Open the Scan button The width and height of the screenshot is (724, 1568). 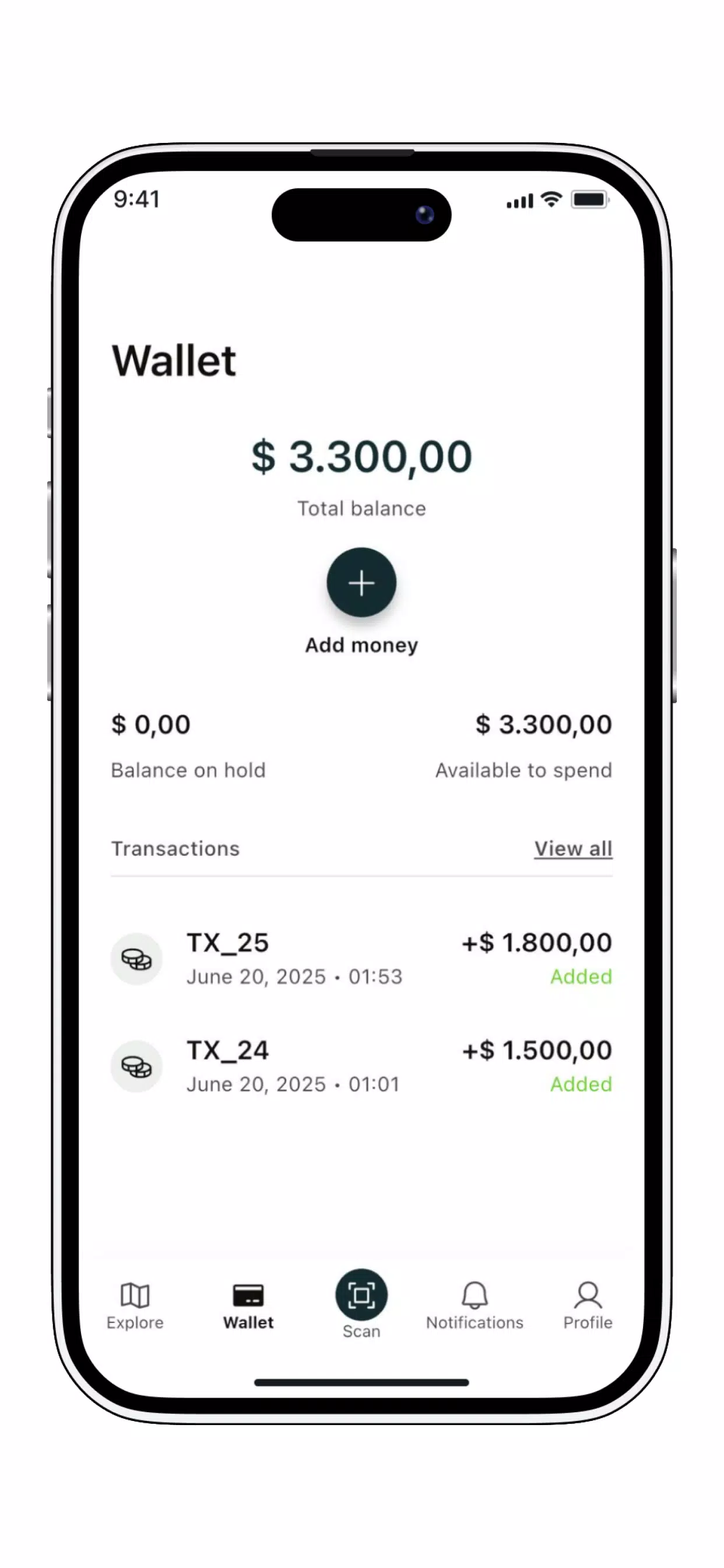[361, 1303]
